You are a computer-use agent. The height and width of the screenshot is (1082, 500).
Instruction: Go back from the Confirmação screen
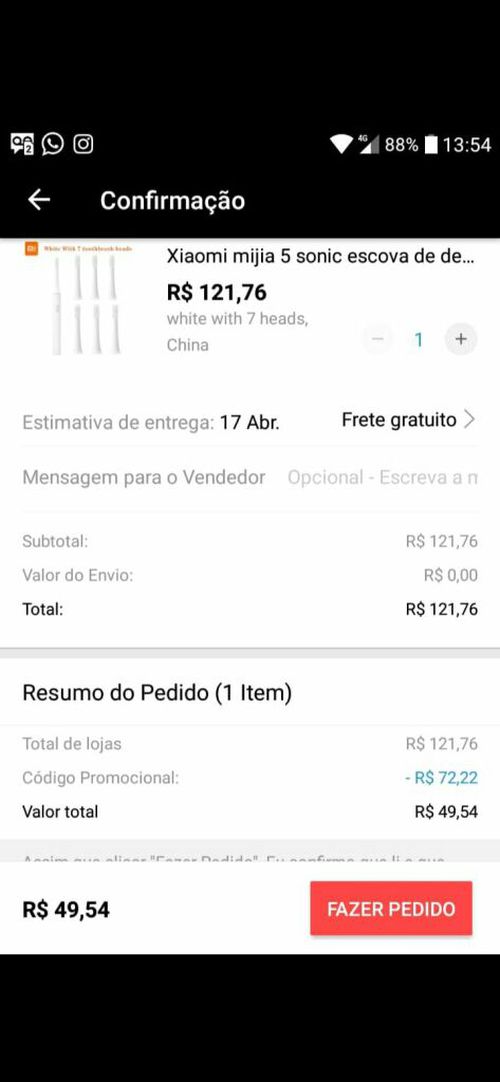[39, 200]
